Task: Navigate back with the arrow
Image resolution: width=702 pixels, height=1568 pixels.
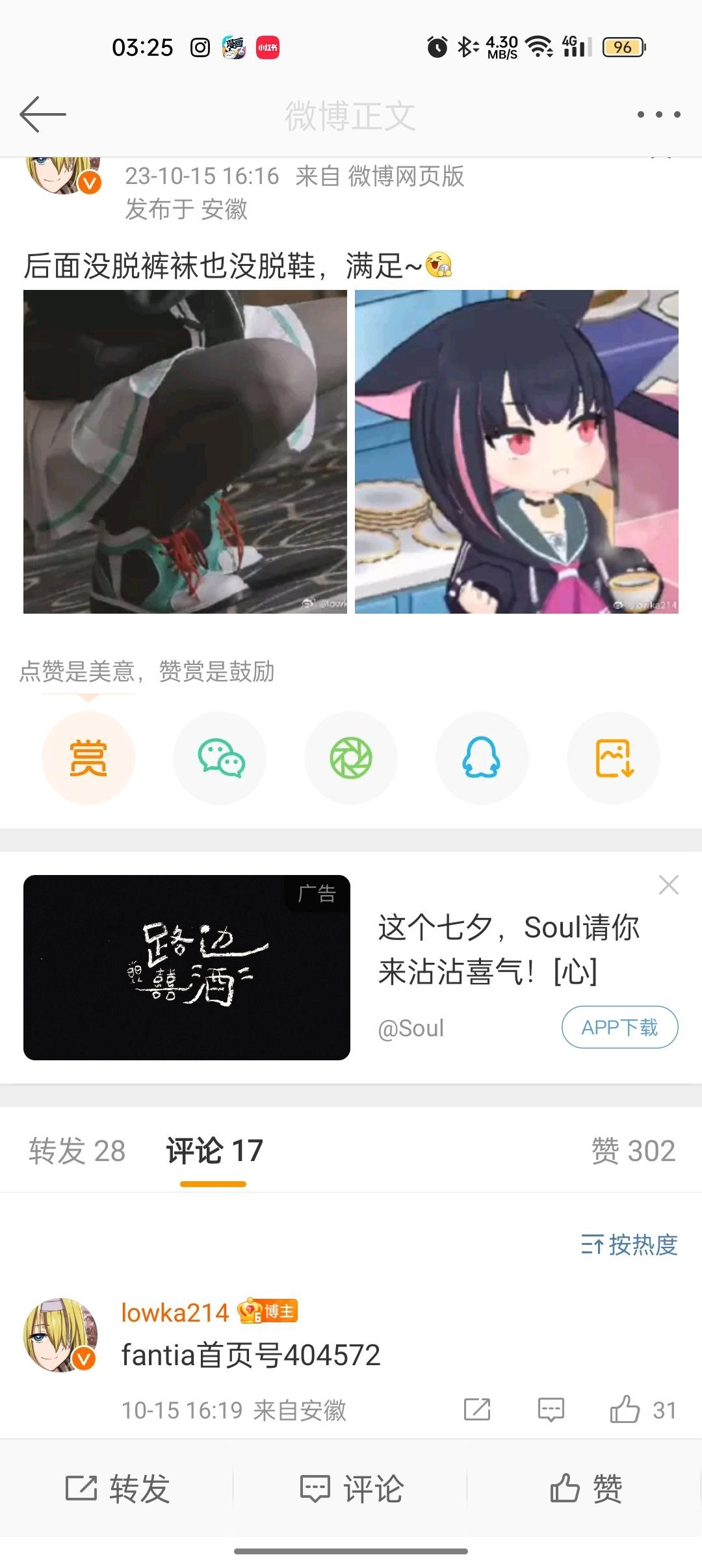Action: 43,113
